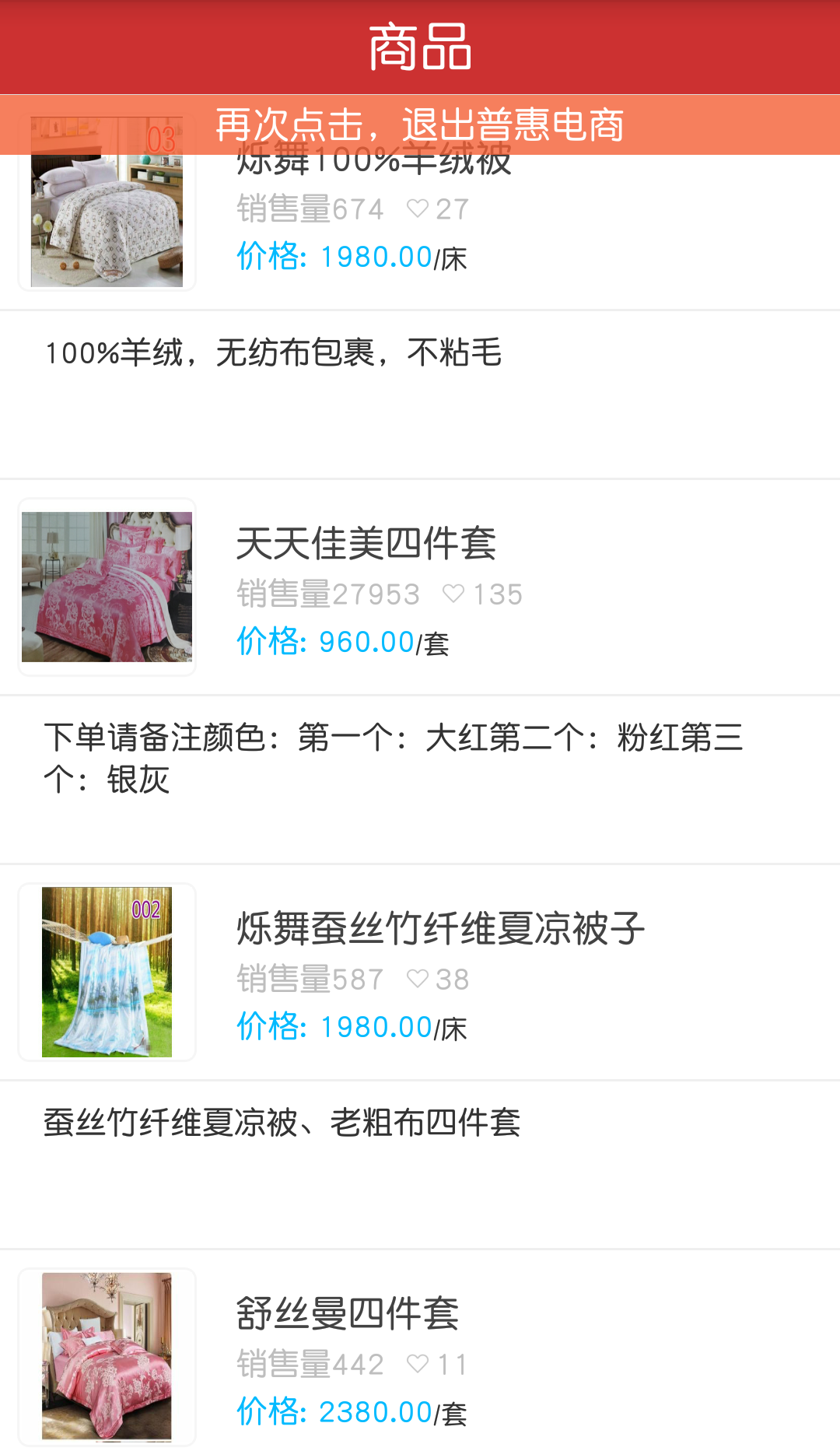840x1451 pixels.
Task: Like the 天天佳美四件套 heart icon
Action: (x=453, y=594)
